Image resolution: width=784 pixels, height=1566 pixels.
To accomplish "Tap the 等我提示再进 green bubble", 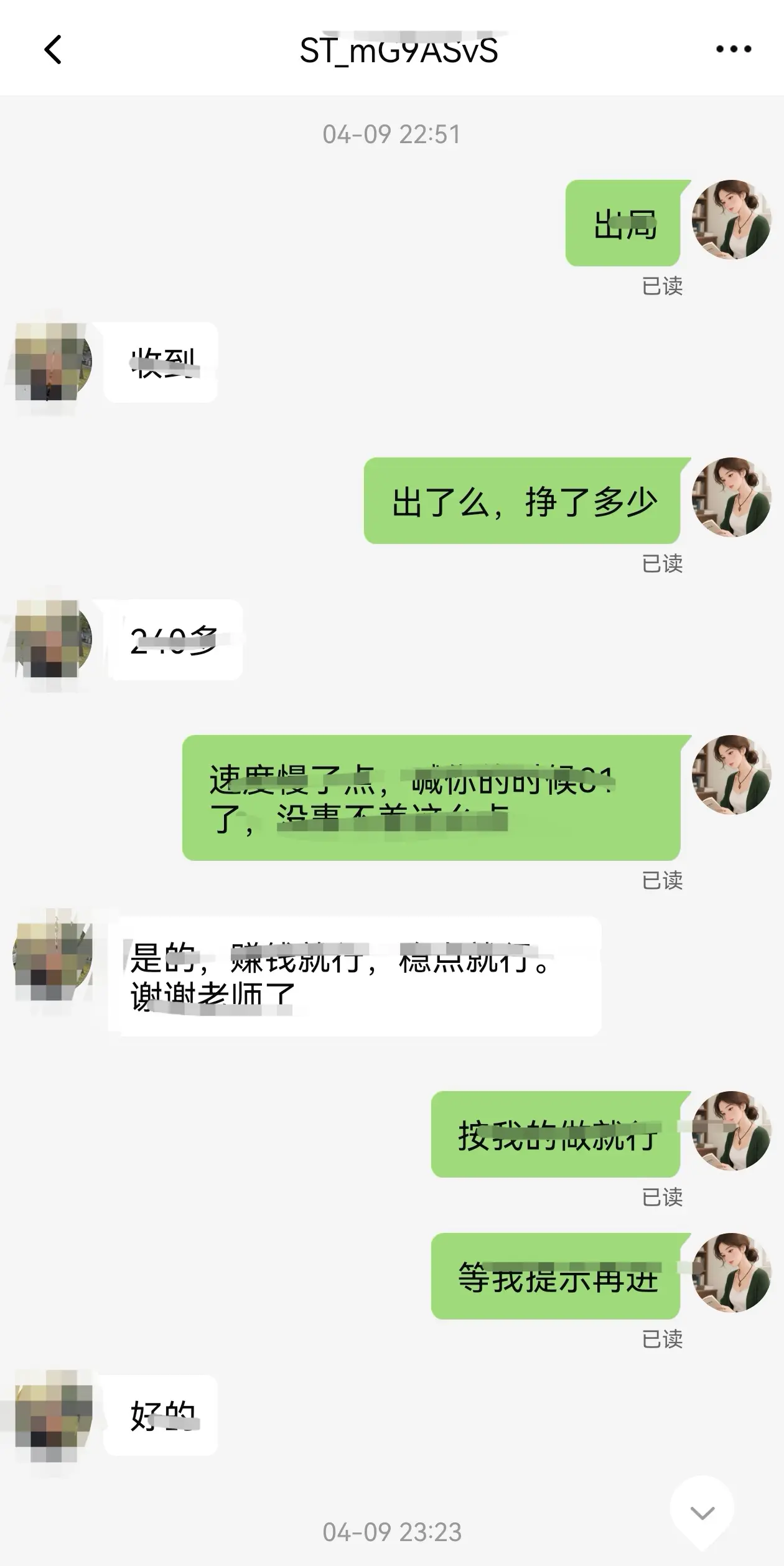I will [x=556, y=1274].
